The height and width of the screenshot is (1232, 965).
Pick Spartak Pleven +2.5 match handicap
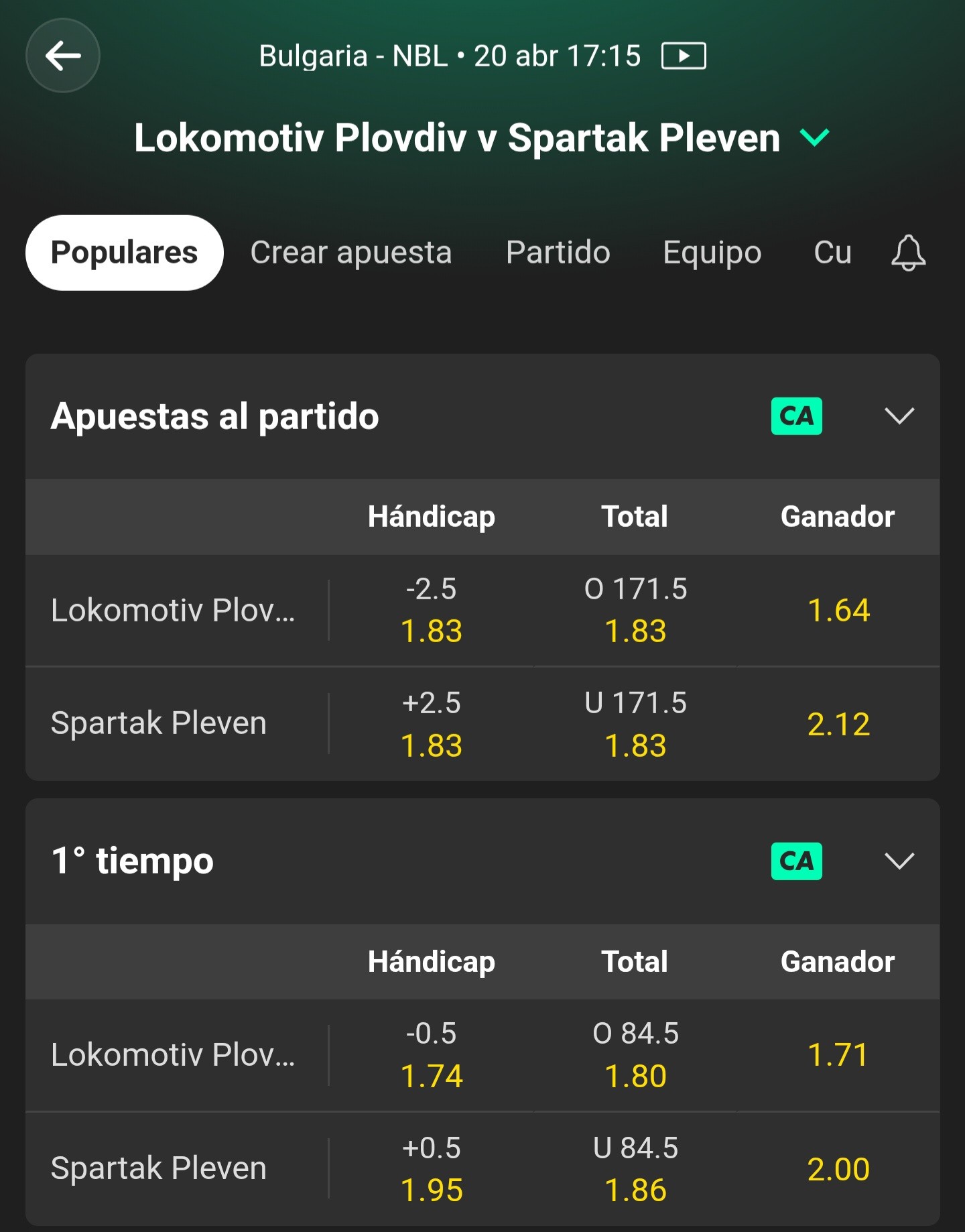432,725
